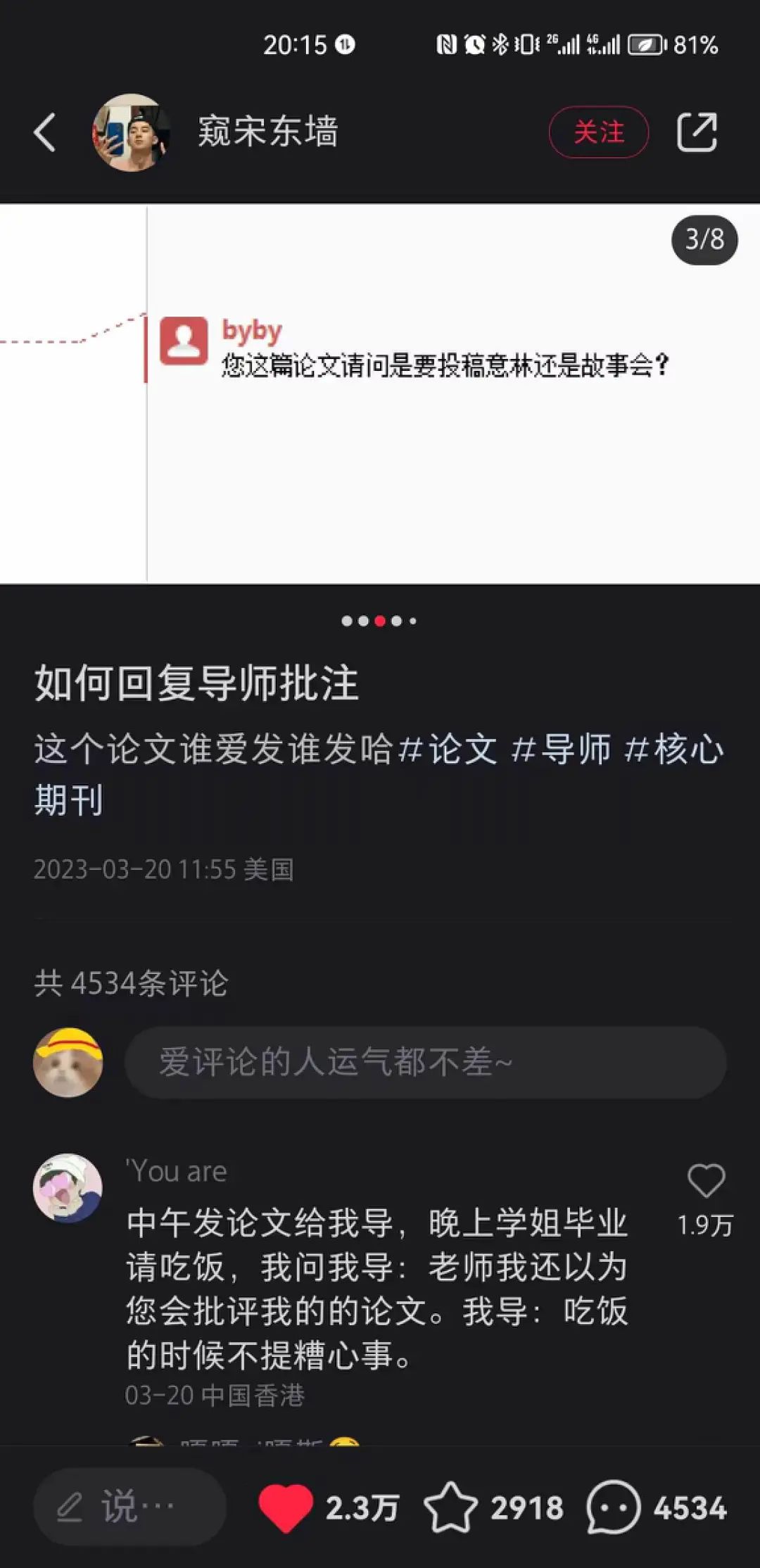The width and height of the screenshot is (760, 1568).
Task: Like the comment by 'You are
Action: (706, 1180)
